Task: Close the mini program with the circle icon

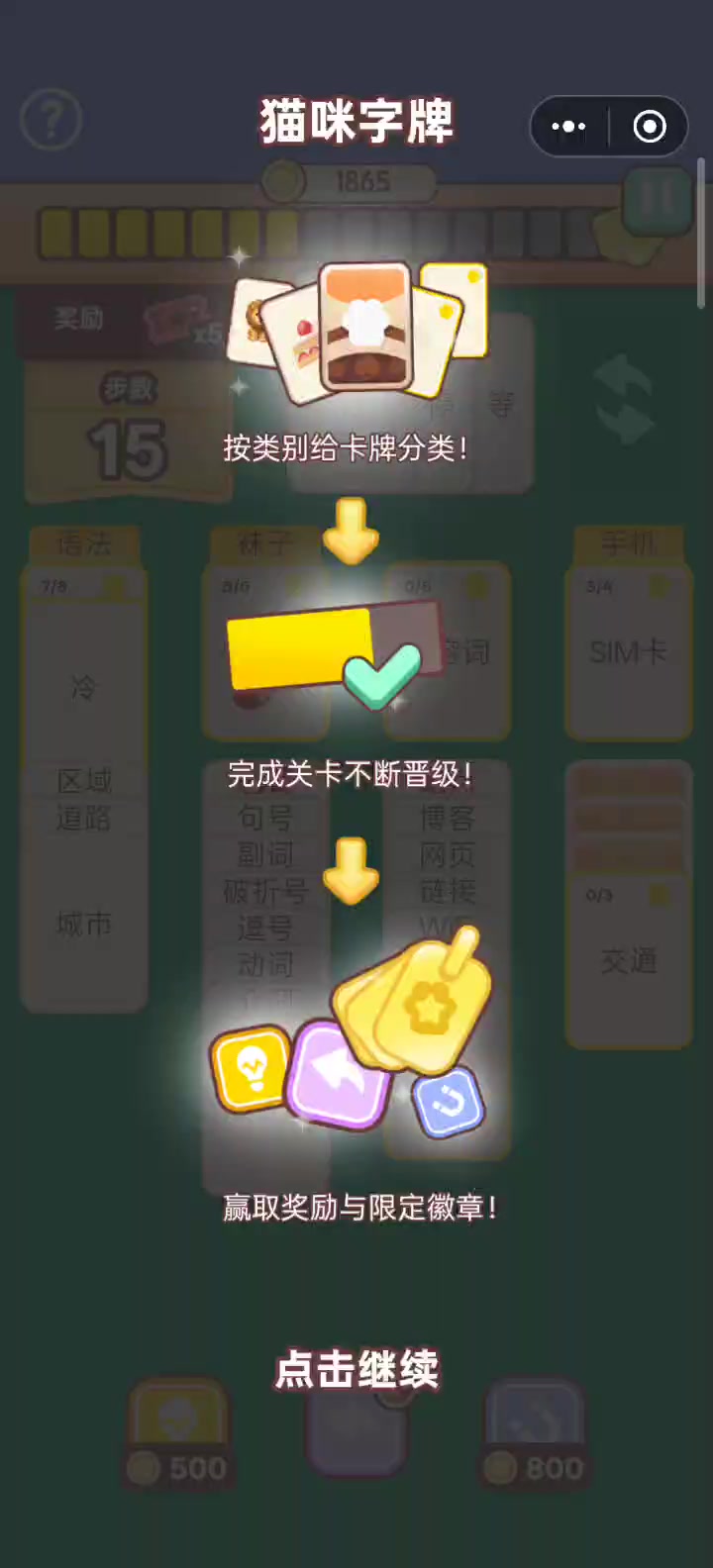Action: pos(650,127)
